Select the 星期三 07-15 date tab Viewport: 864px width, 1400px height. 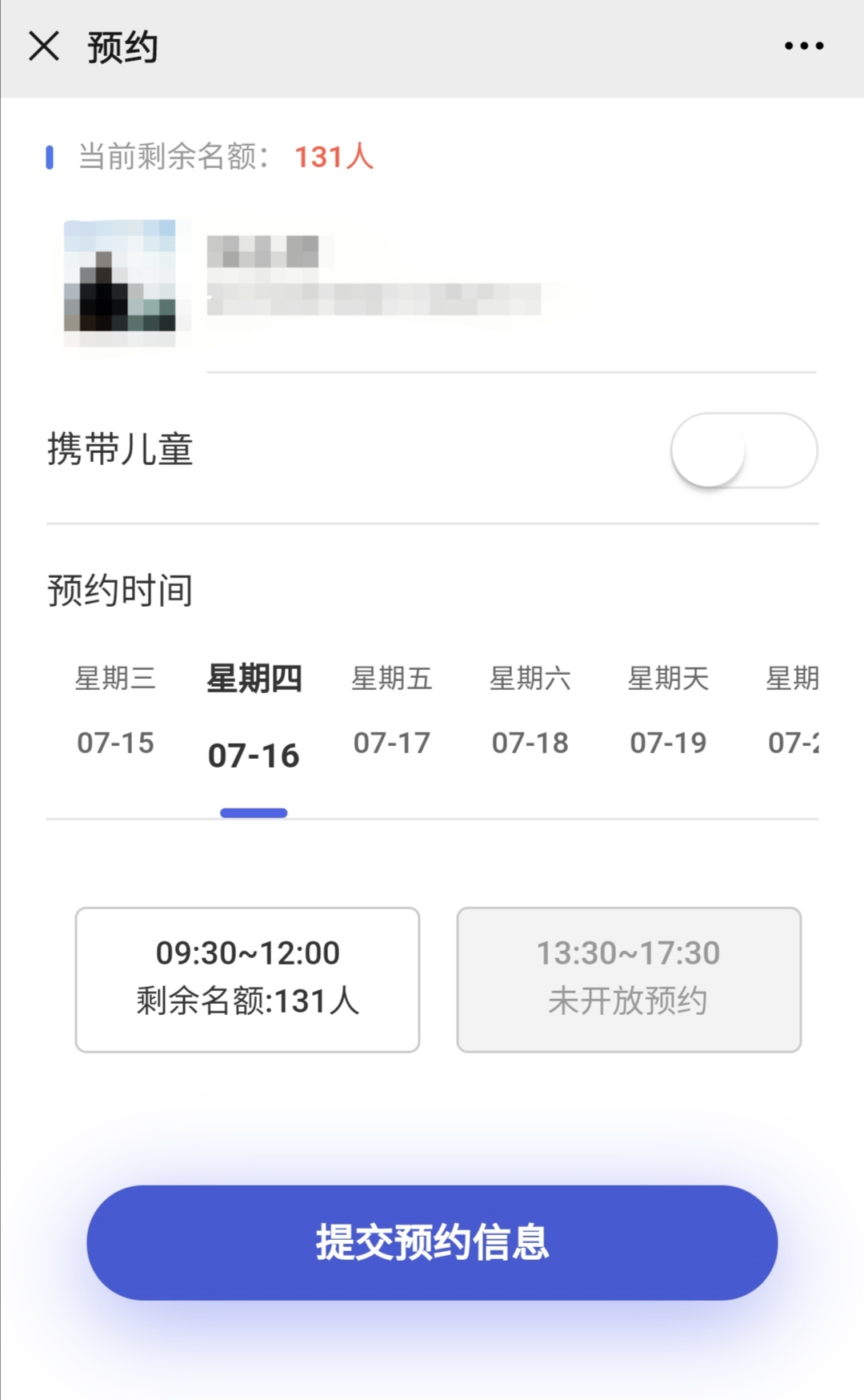(115, 710)
